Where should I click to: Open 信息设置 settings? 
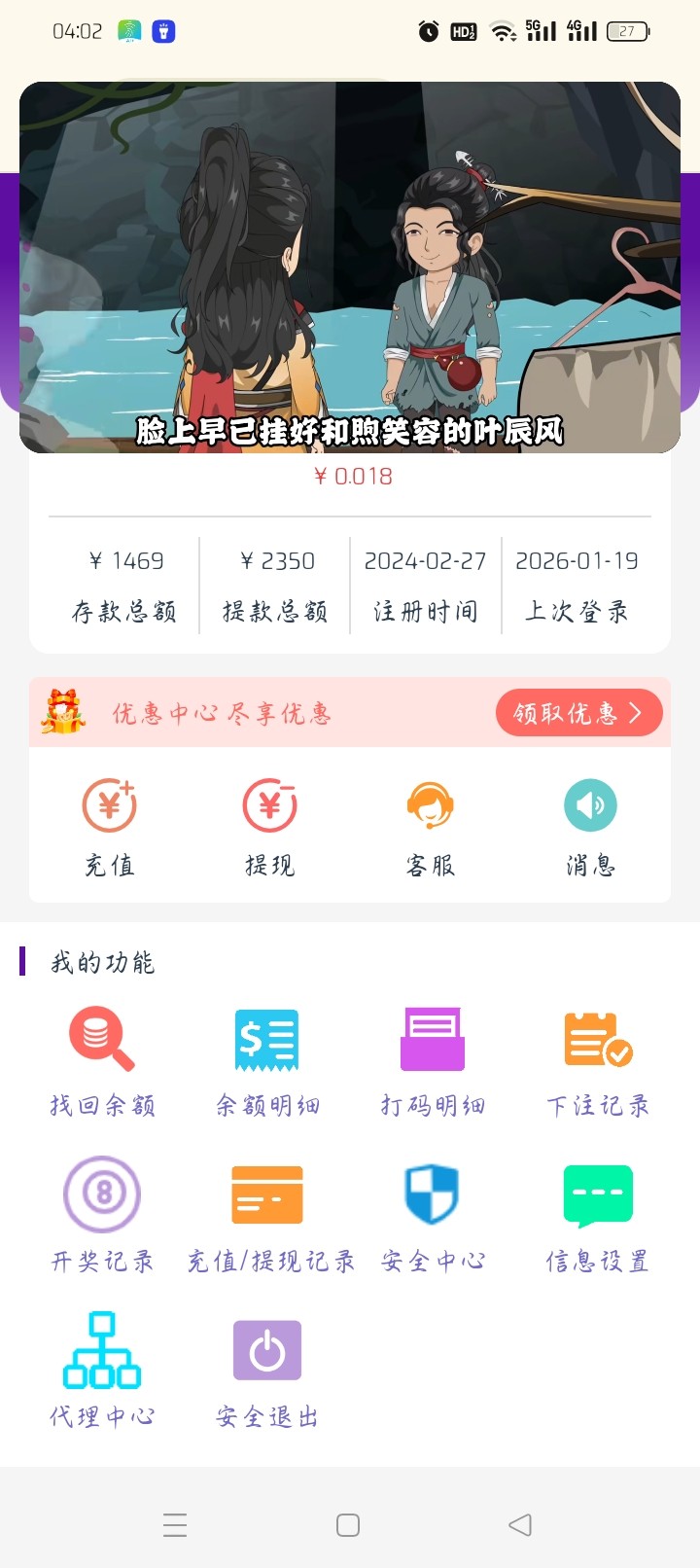click(598, 1216)
